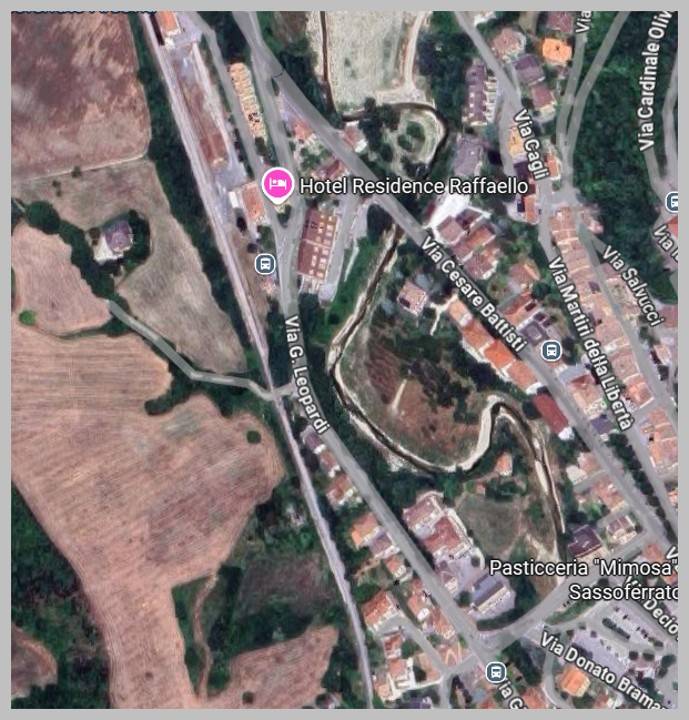Open the Hotel Residence Raffaello map marker
The width and height of the screenshot is (689, 720).
click(276, 185)
